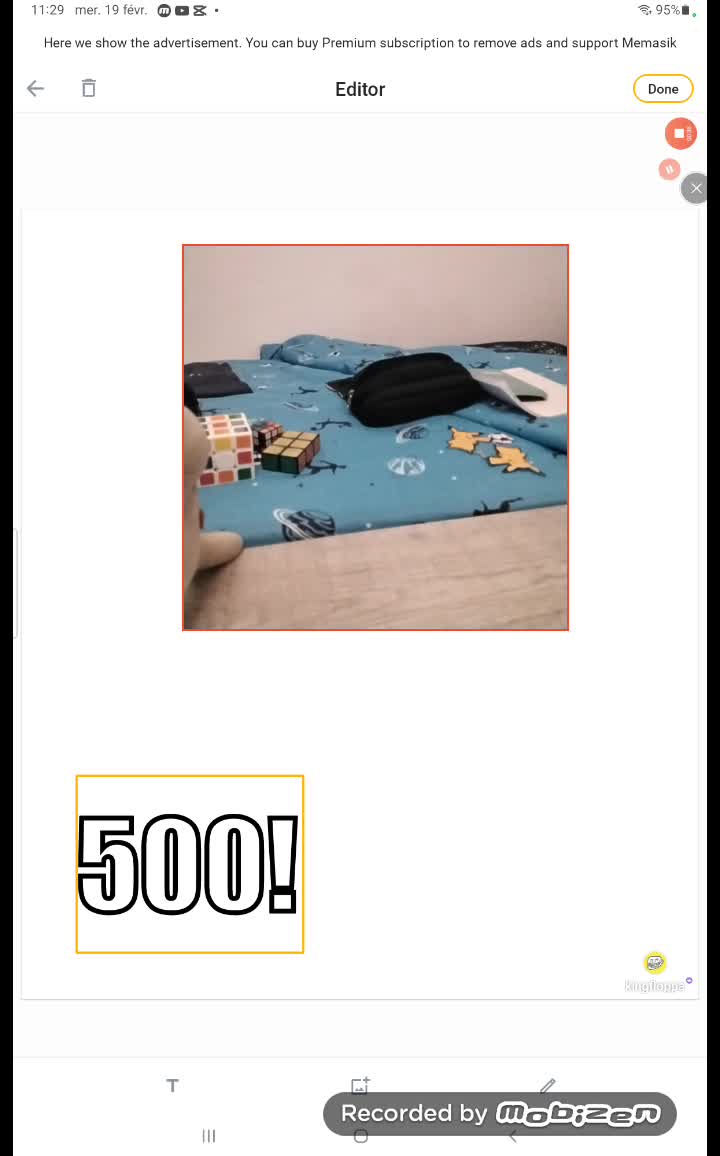720x1156 pixels.
Task: Delete the selected item with the trash icon
Action: pos(89,88)
